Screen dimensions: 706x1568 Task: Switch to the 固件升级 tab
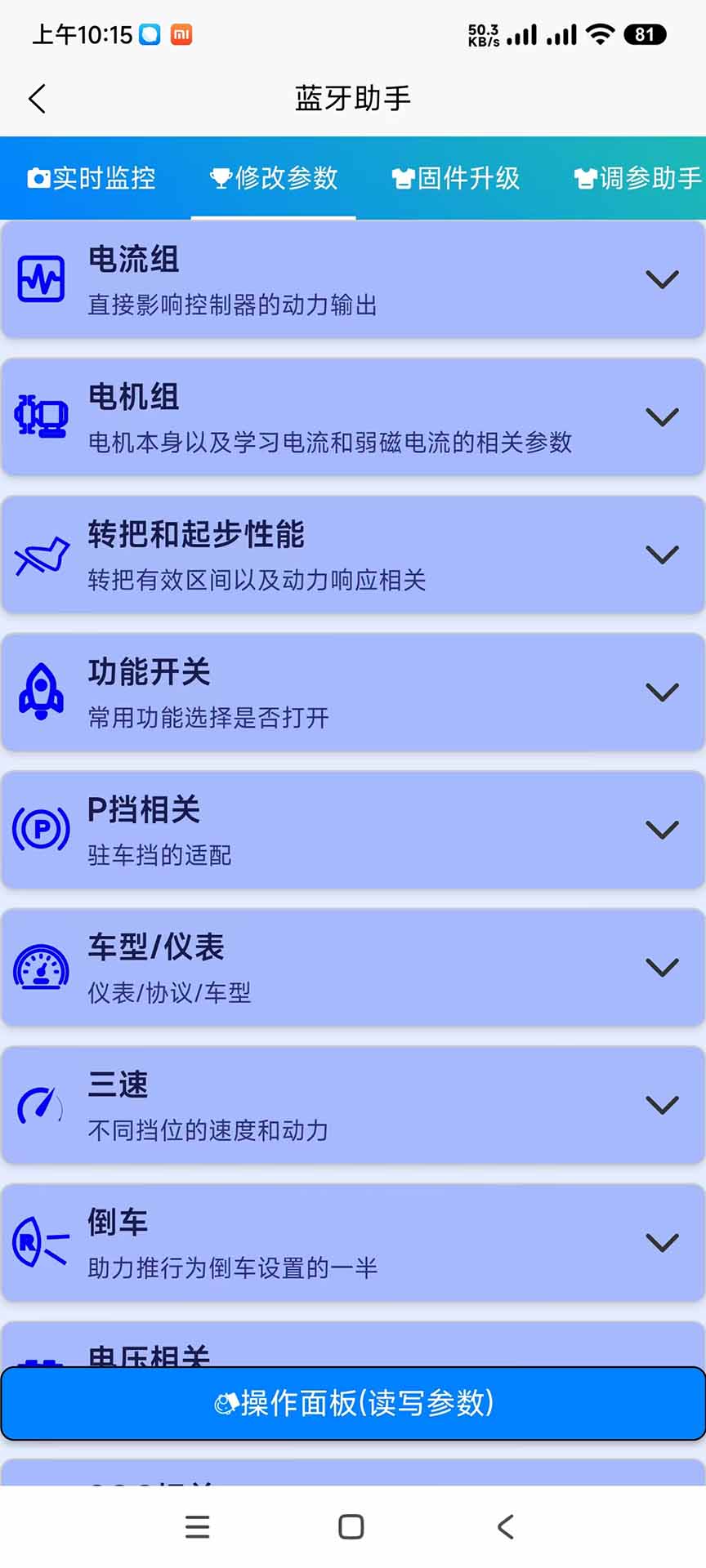click(455, 178)
